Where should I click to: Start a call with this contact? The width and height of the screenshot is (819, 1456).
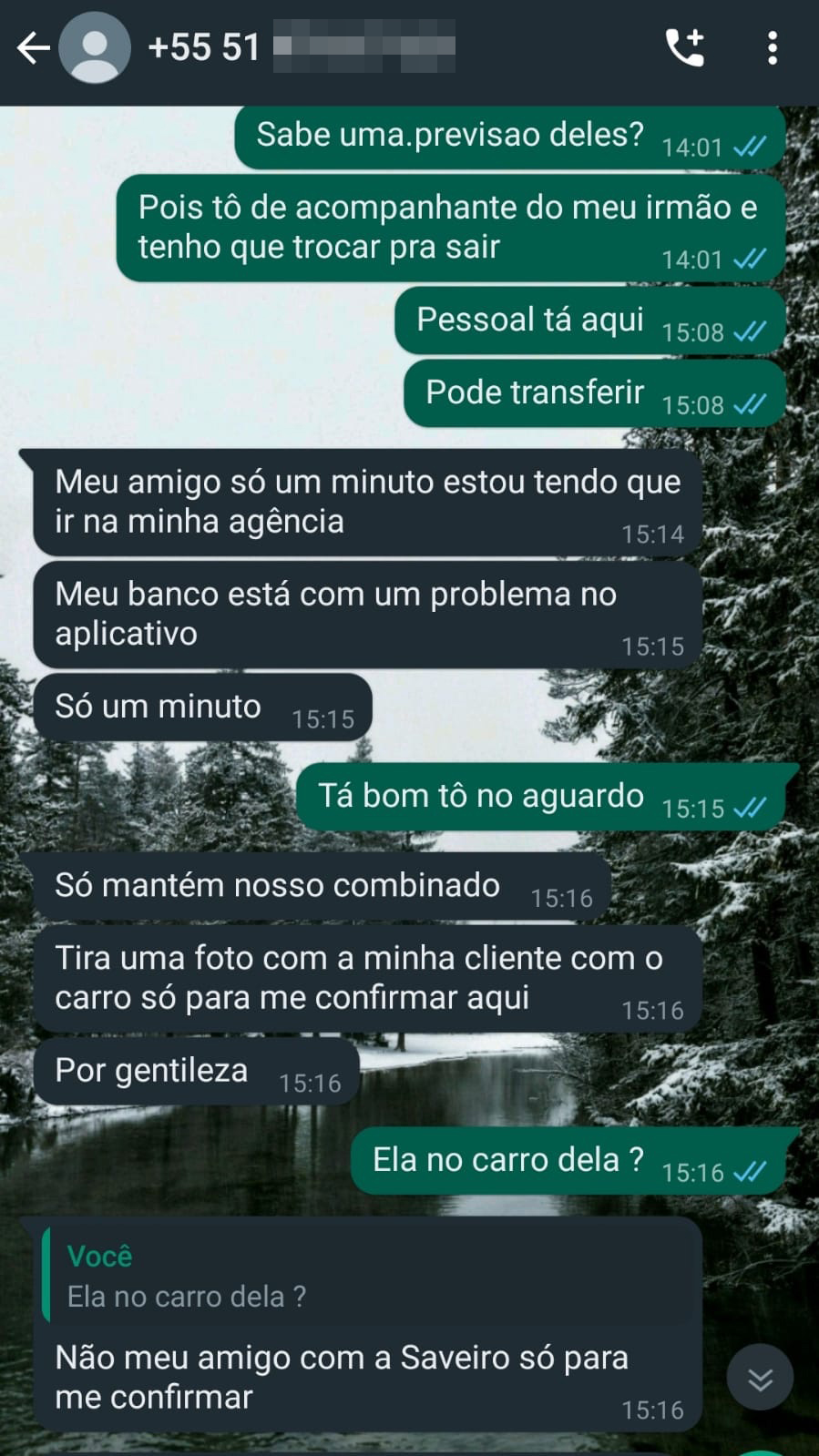tap(685, 48)
